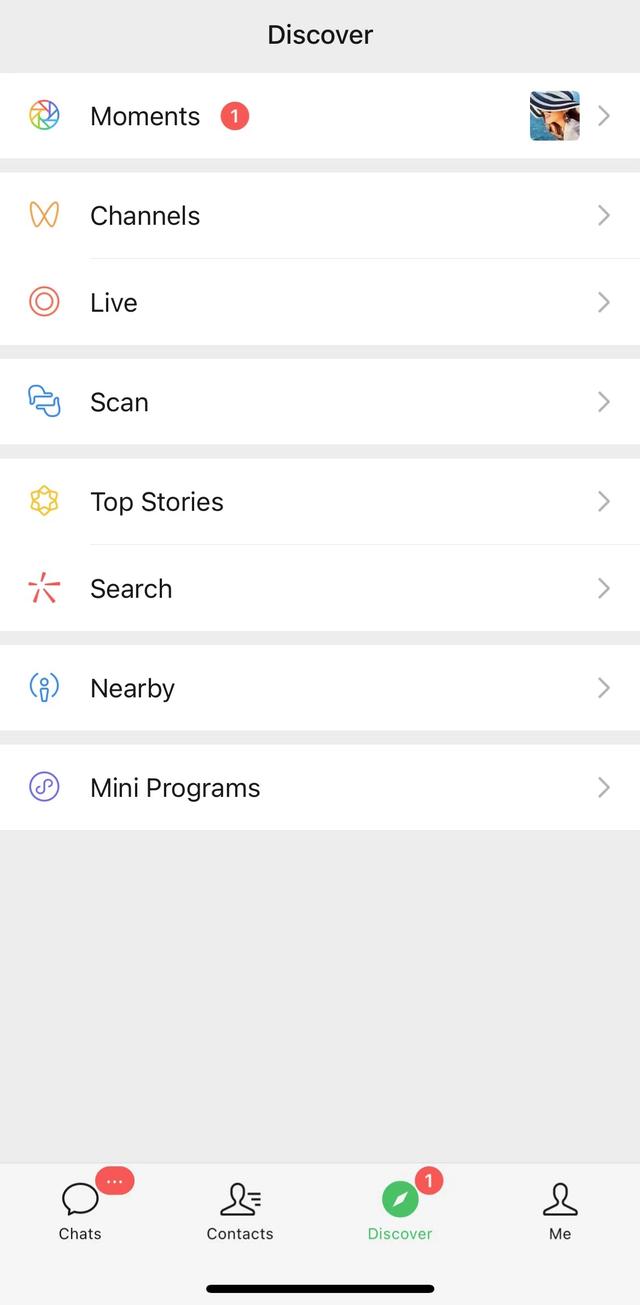Switch to the Contacts tab
The height and width of the screenshot is (1305, 640).
pyautogui.click(x=240, y=1210)
